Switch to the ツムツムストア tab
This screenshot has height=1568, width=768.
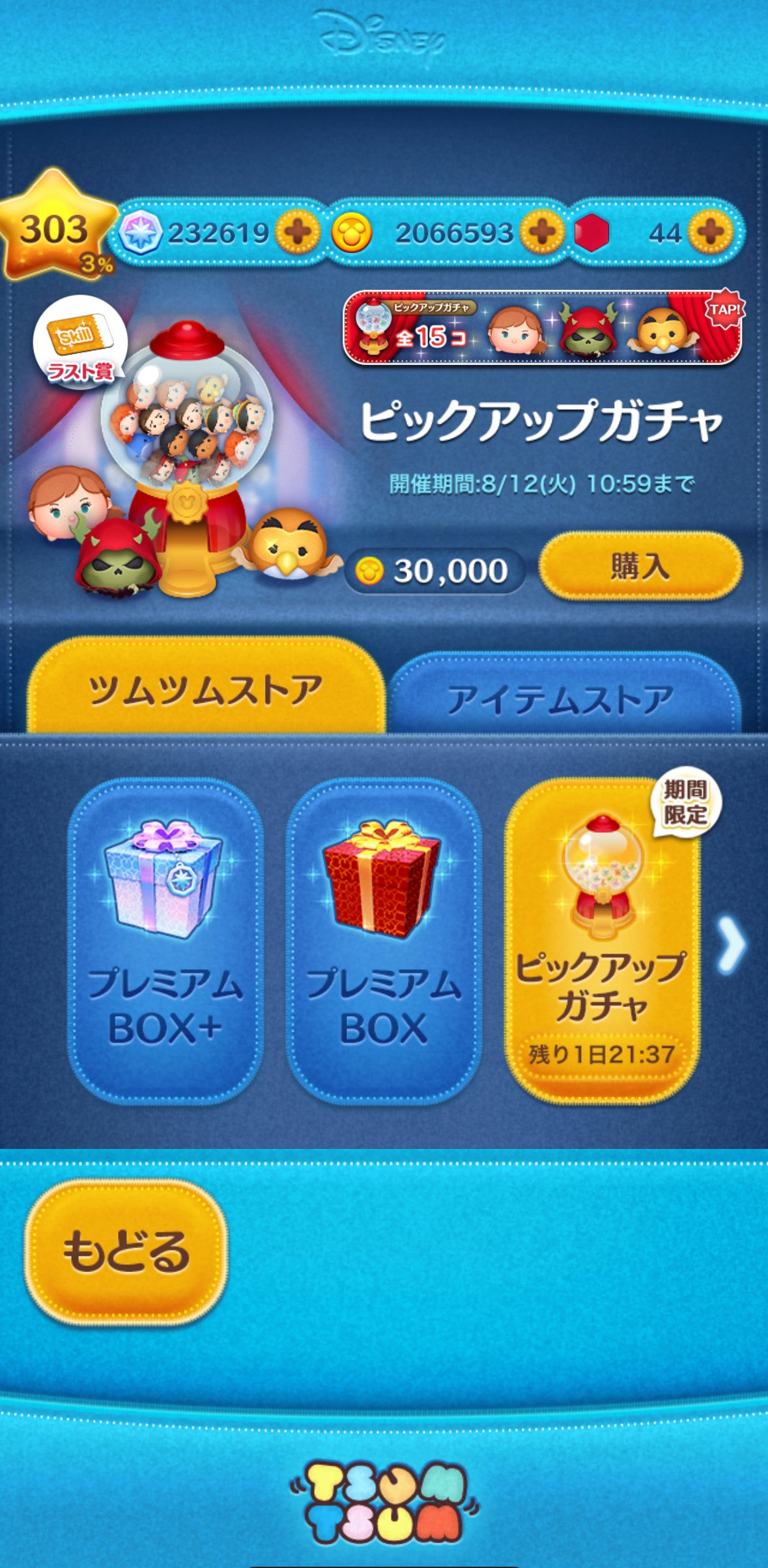click(206, 690)
